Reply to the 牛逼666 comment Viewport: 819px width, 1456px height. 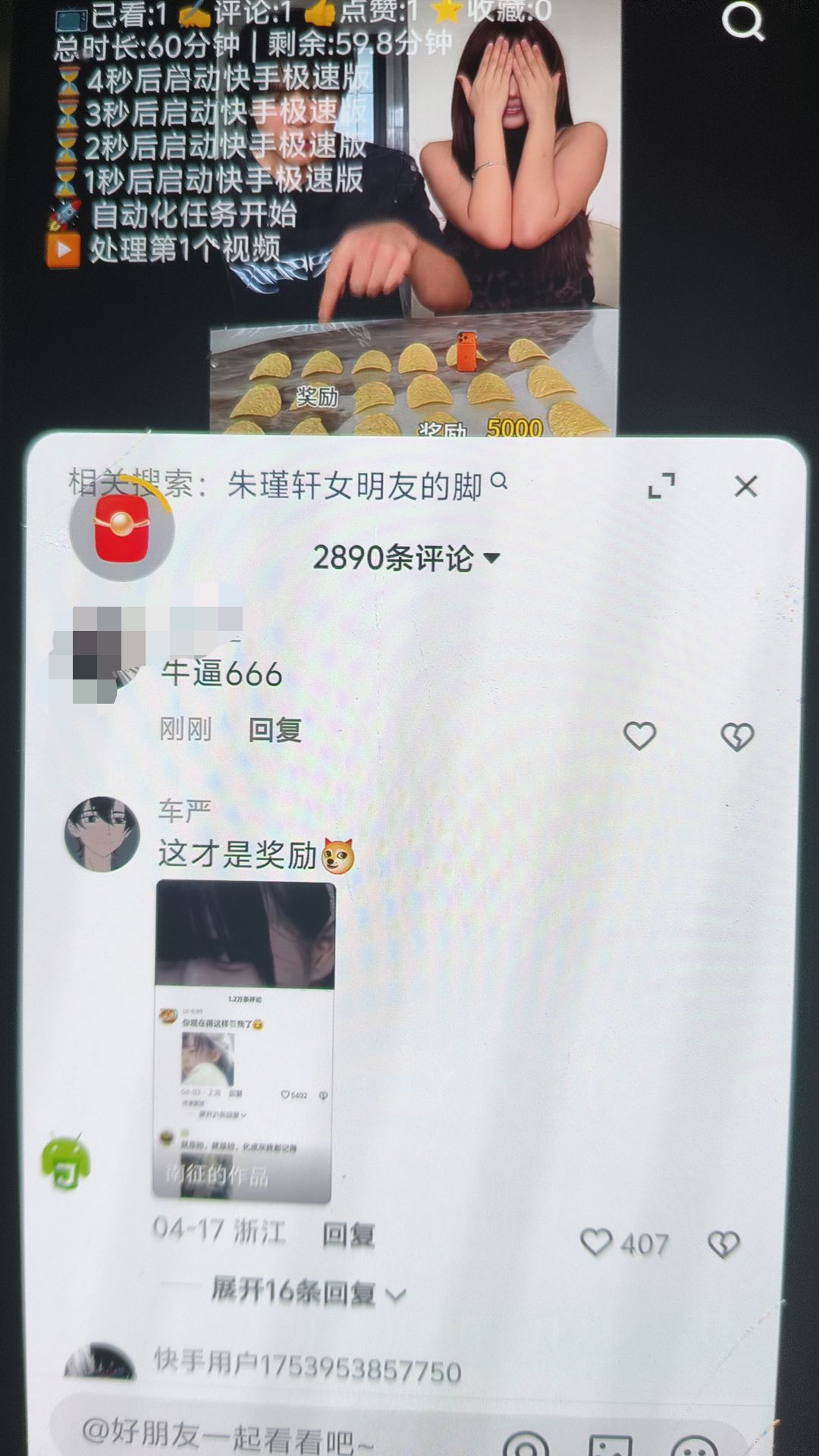tap(275, 730)
